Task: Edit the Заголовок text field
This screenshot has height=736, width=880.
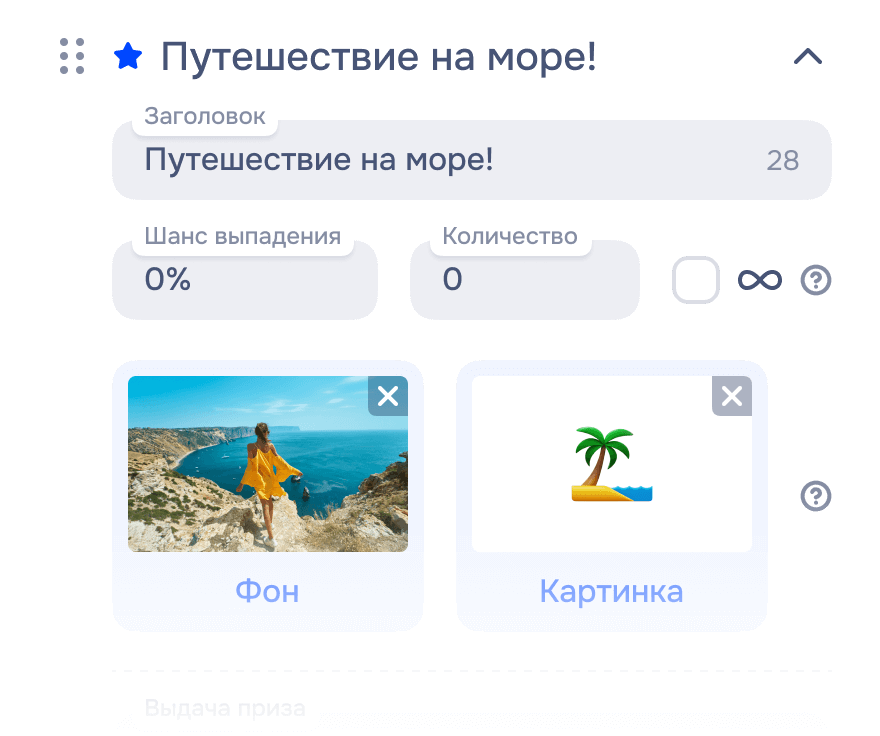Action: coord(450,160)
